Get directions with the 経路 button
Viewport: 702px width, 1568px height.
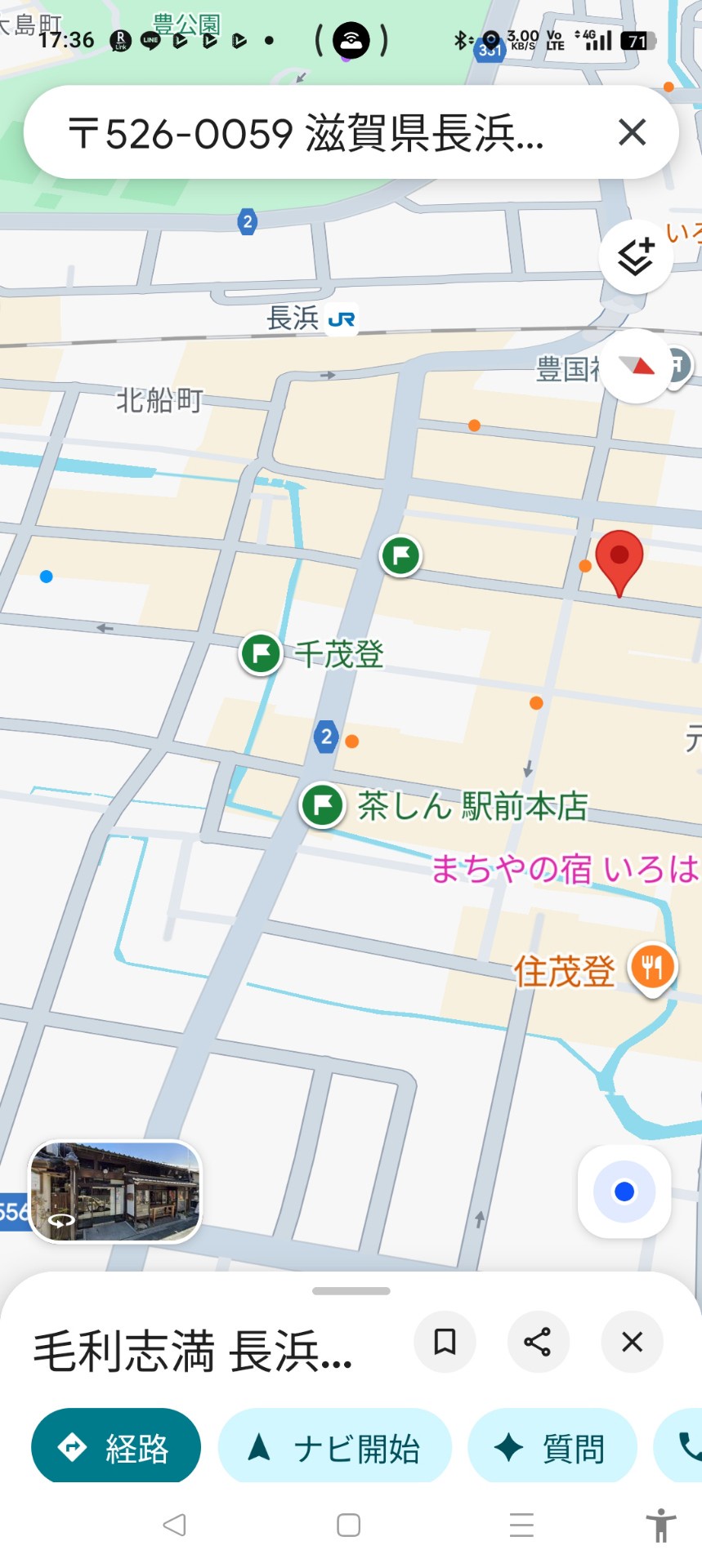[116, 1448]
